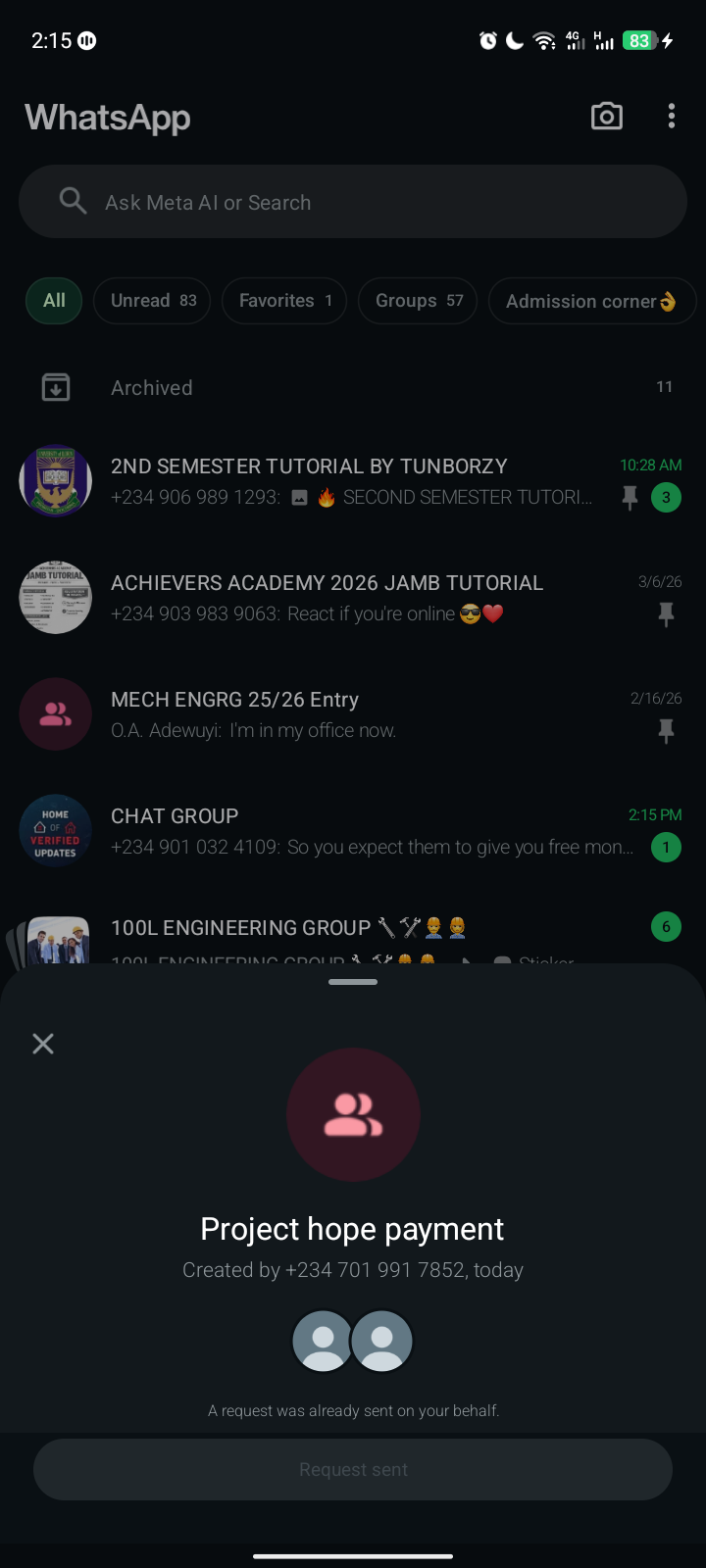Open the WhatsApp camera
The height and width of the screenshot is (1568, 706).
tap(606, 117)
